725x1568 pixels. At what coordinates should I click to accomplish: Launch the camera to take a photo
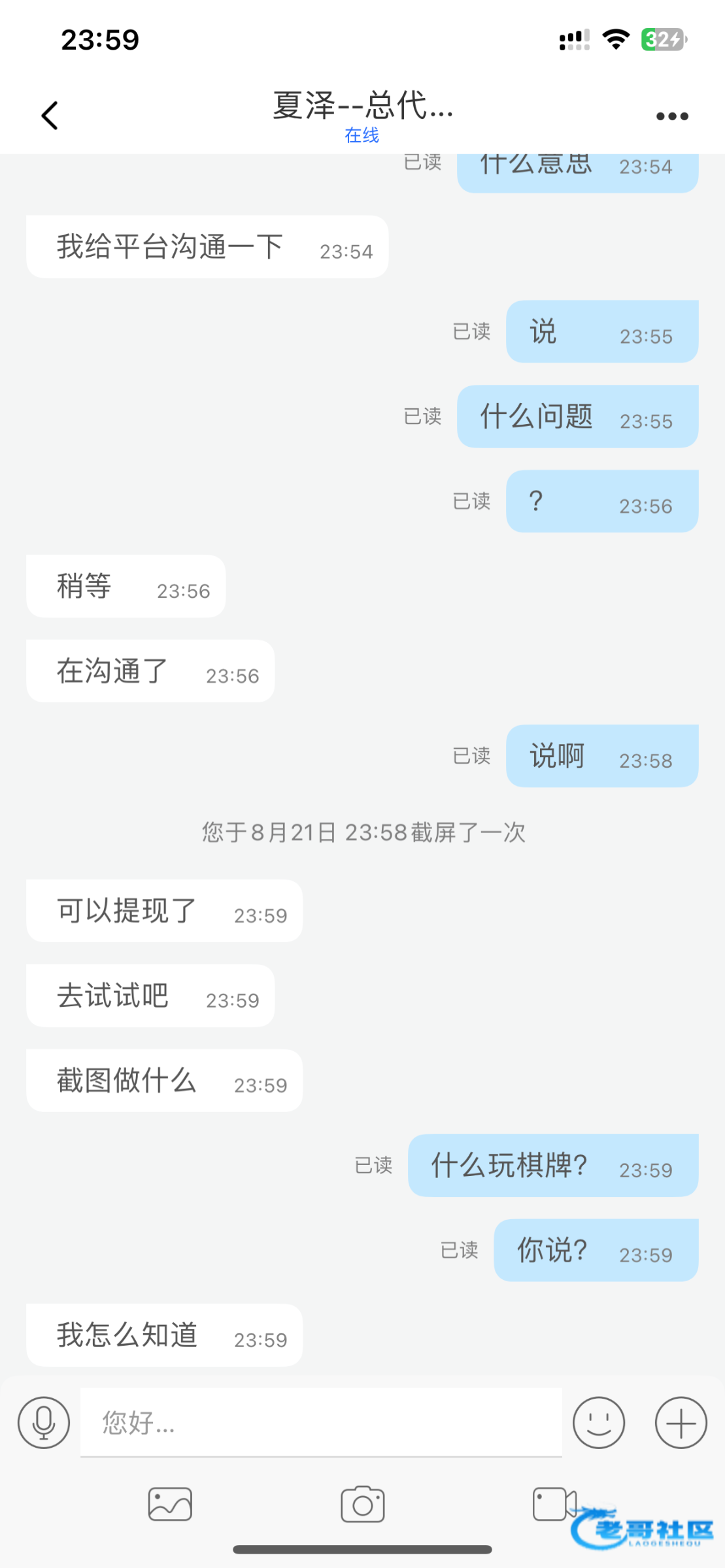(x=362, y=1504)
